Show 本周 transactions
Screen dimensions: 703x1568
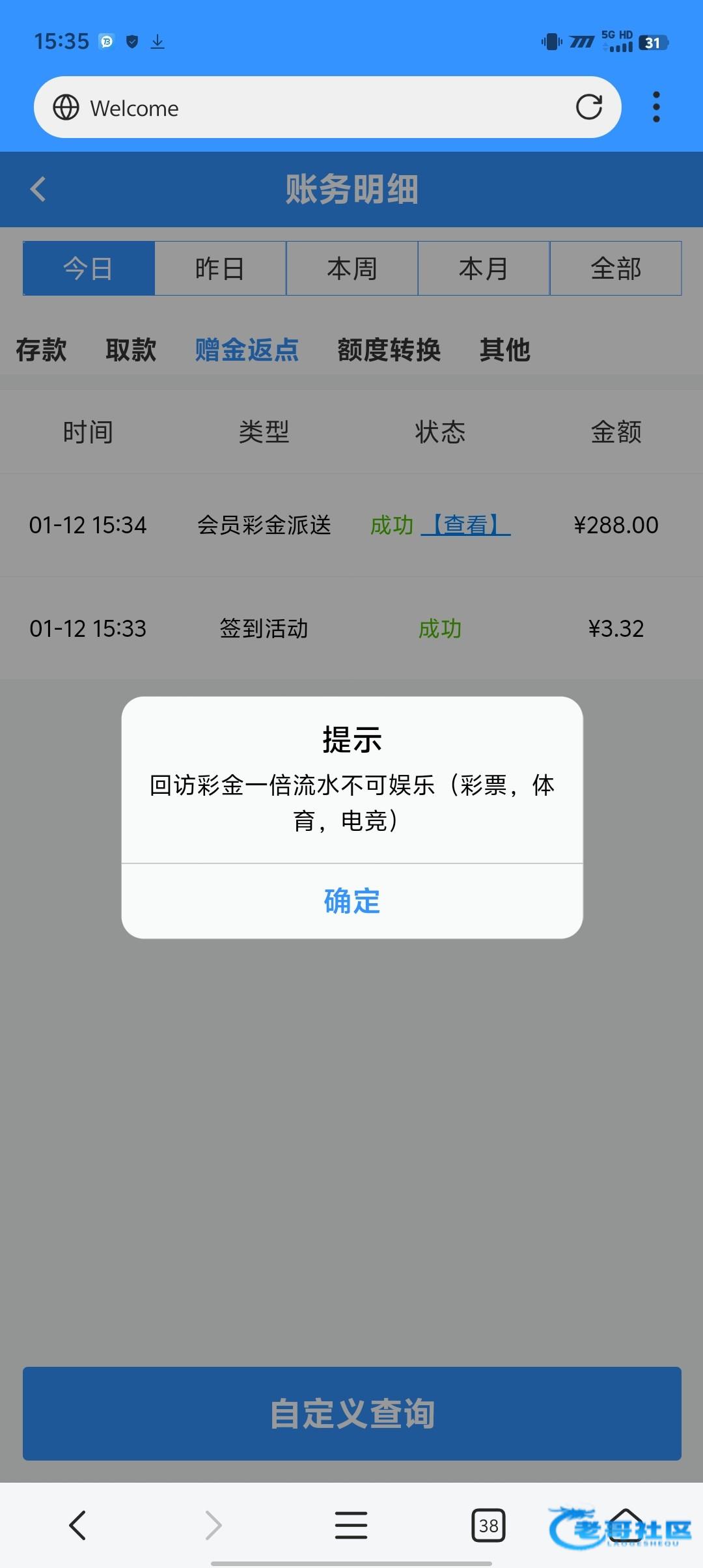point(351,268)
